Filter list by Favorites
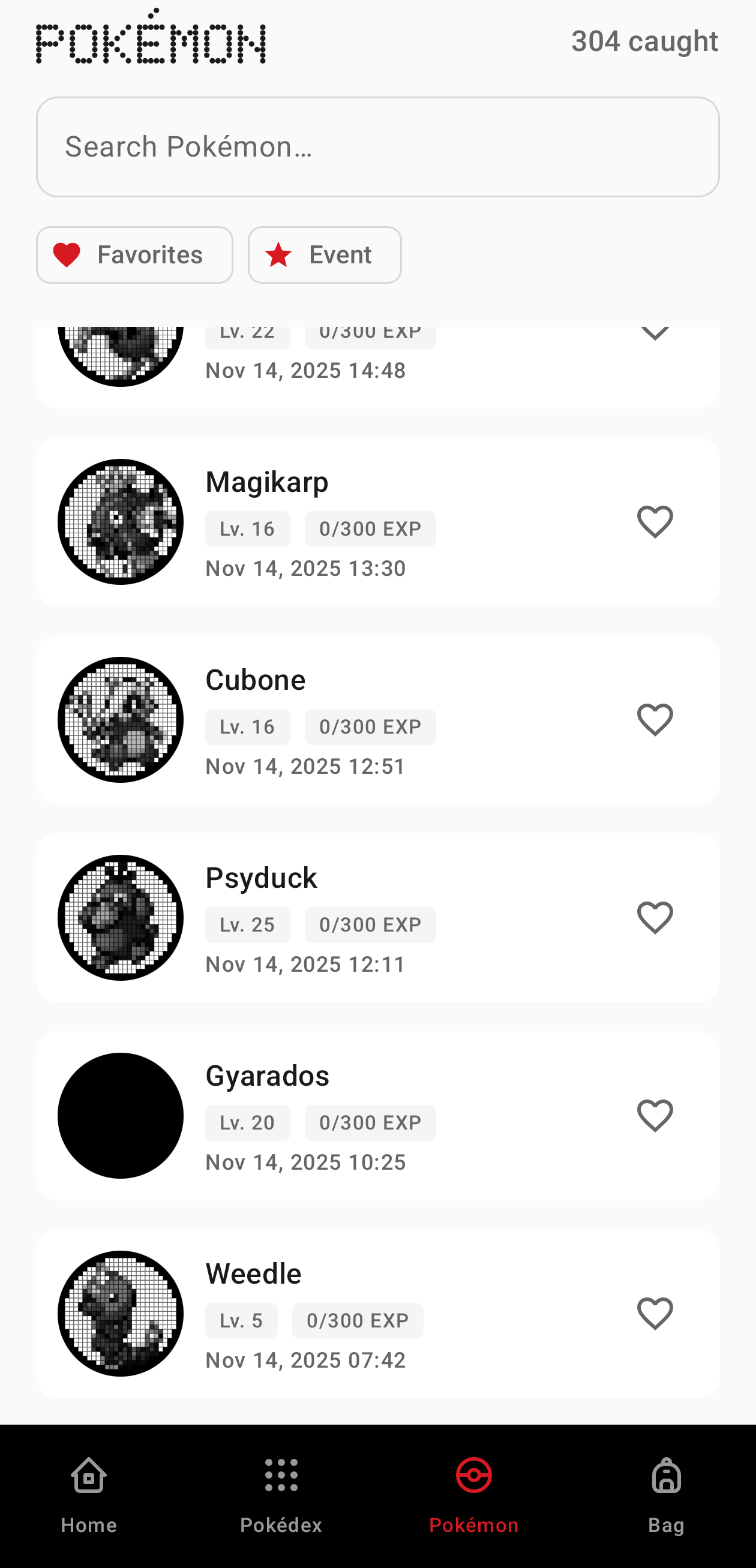 pos(134,255)
